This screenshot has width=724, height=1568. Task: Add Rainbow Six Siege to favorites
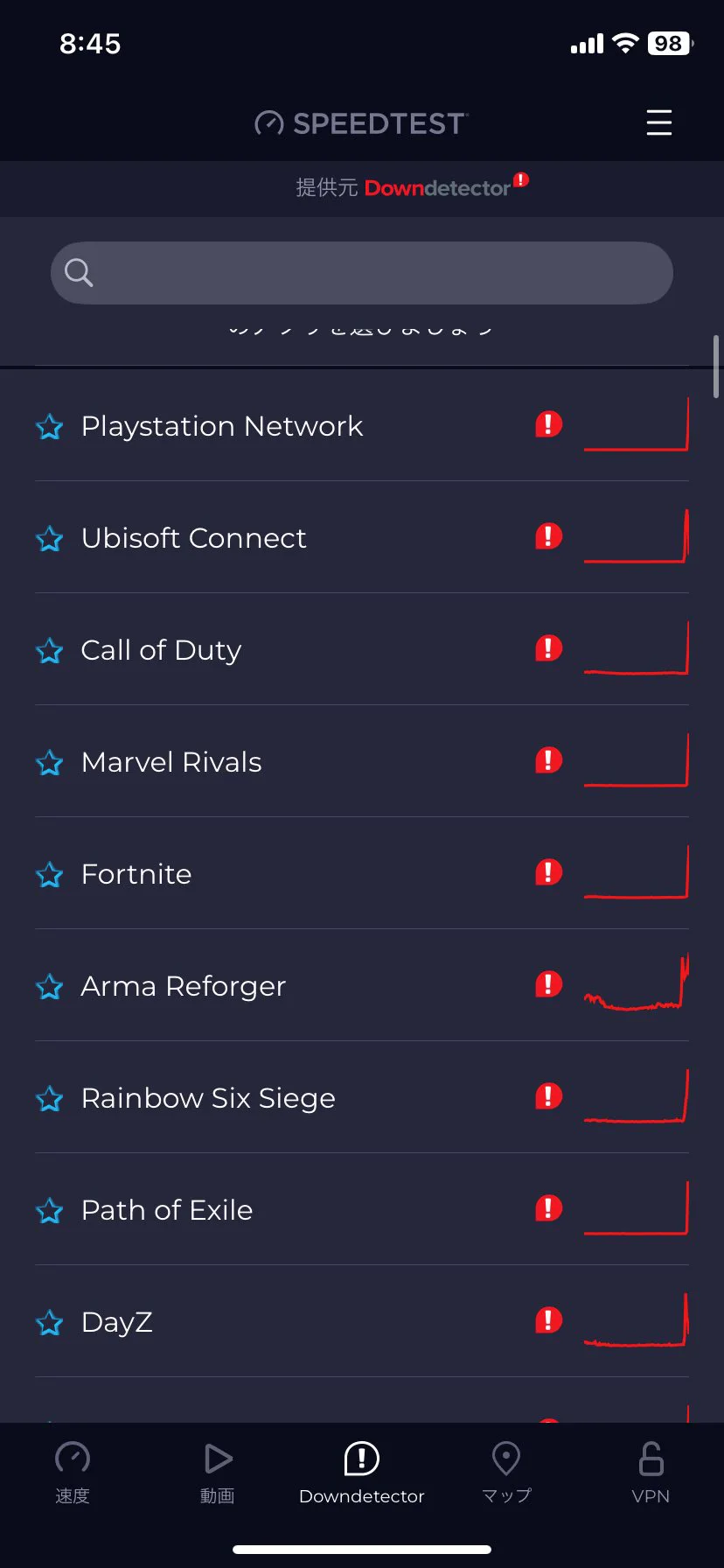pos(50,1099)
